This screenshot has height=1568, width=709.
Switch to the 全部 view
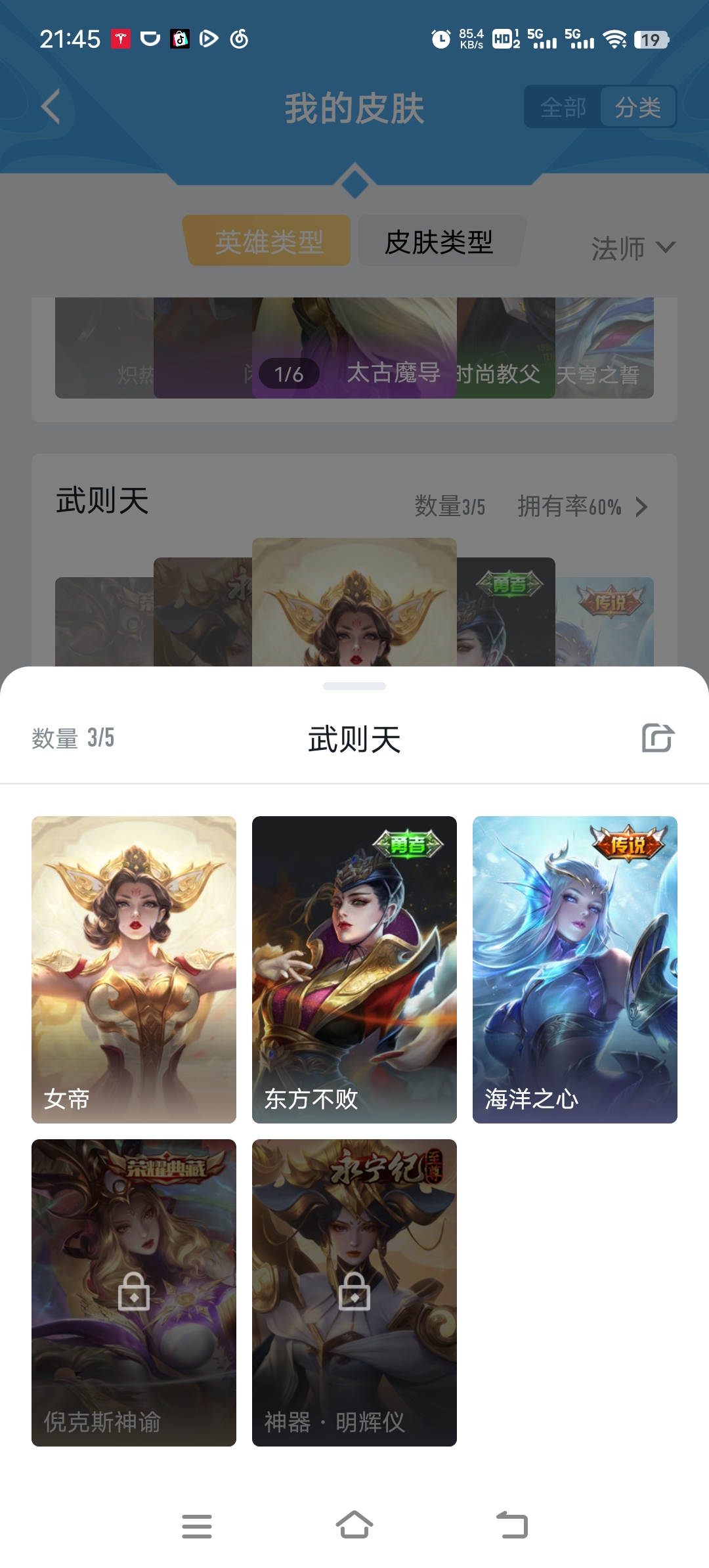click(563, 107)
